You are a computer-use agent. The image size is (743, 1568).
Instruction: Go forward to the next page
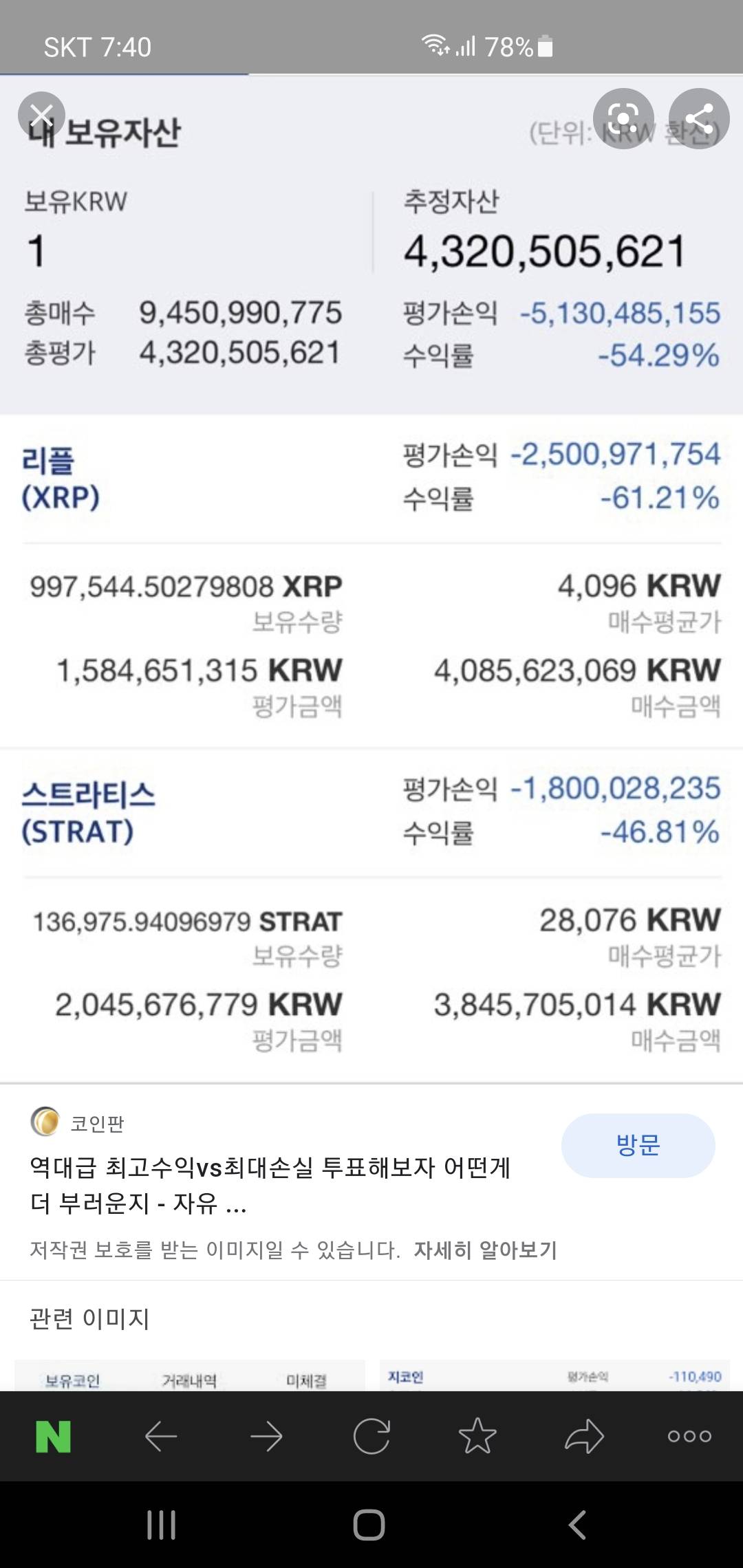[266, 1437]
